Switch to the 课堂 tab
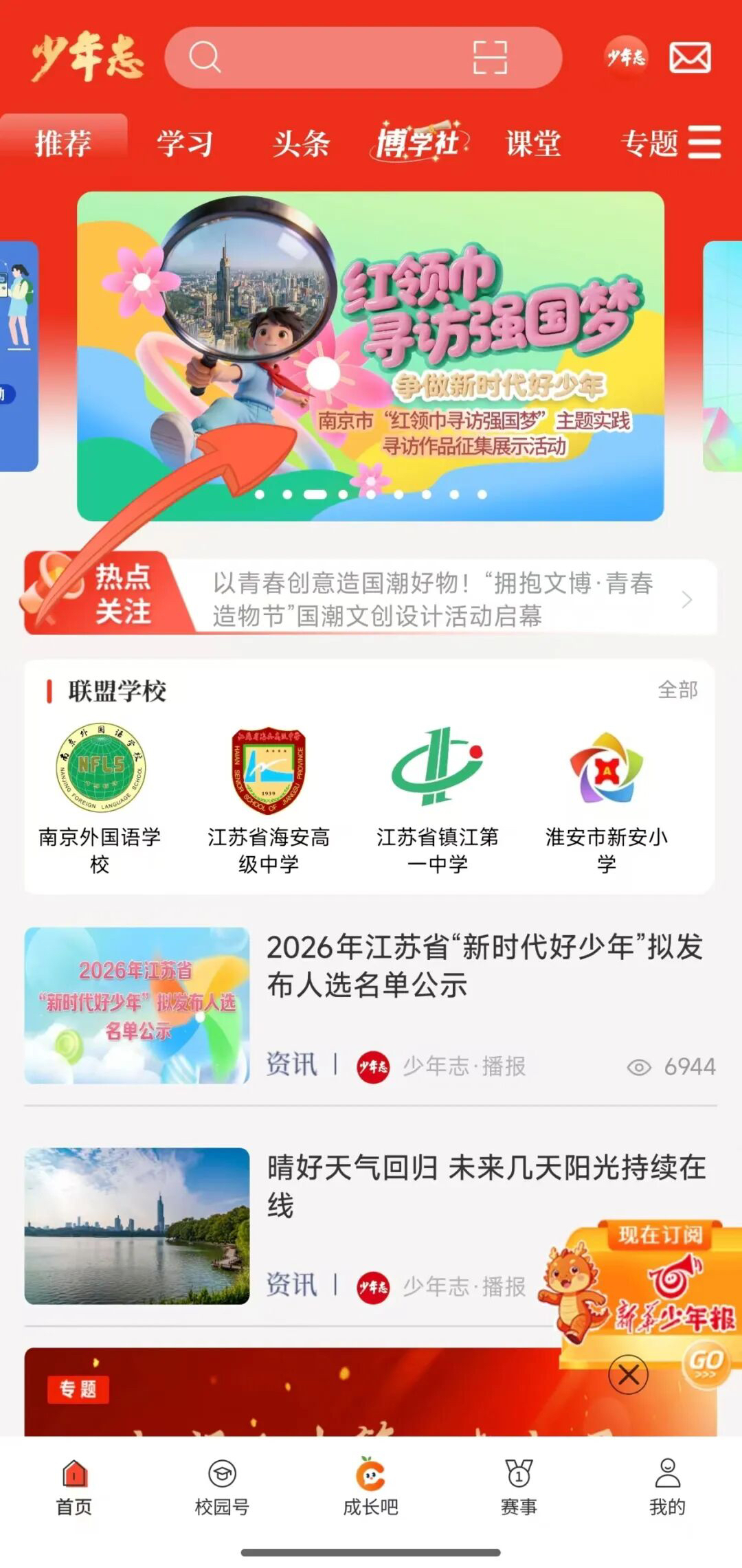The image size is (742, 1568). tap(533, 144)
